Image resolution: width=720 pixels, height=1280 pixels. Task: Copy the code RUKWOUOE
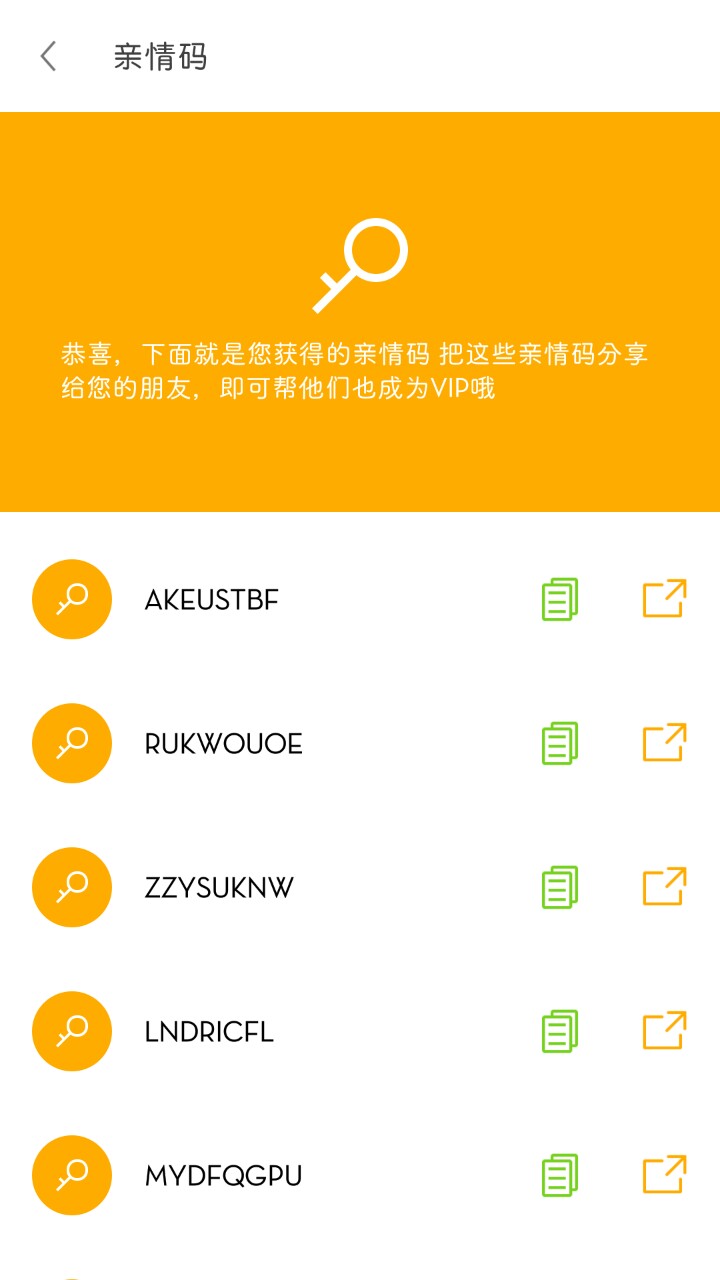pyautogui.click(x=560, y=743)
